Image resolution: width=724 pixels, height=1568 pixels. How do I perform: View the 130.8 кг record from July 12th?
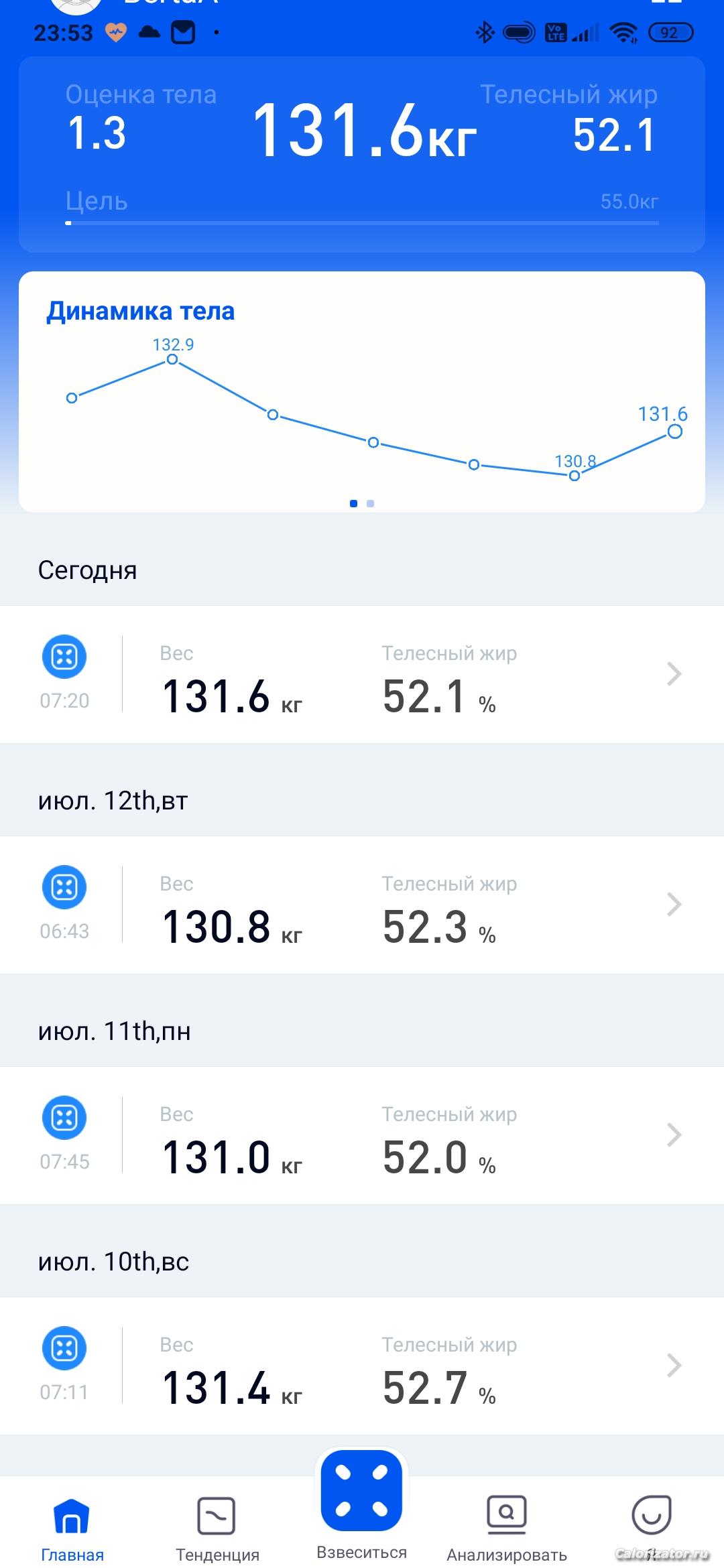362,905
